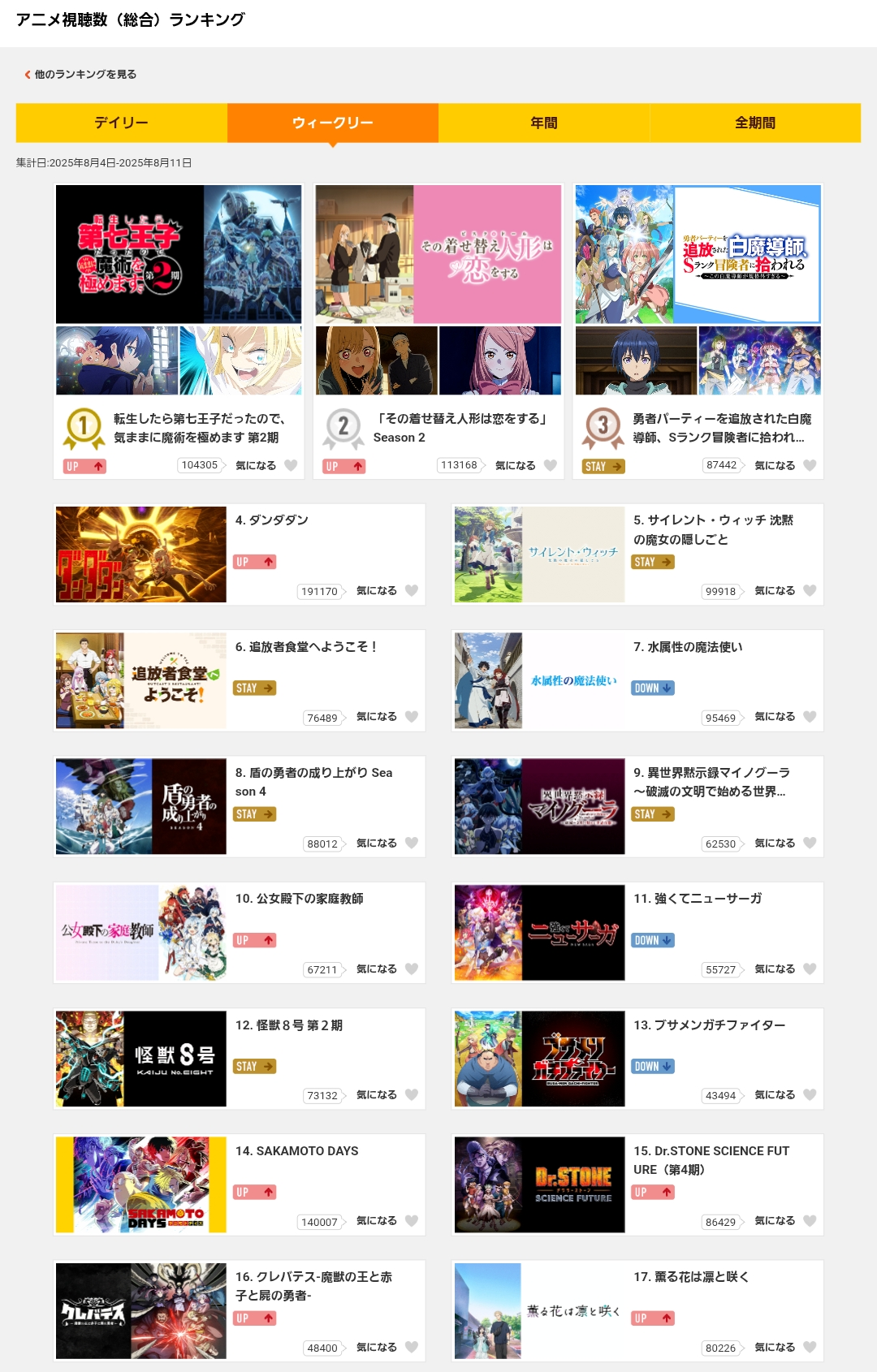The height and width of the screenshot is (1372, 877).
Task: Show the 全期間 ranking tab
Action: point(755,123)
